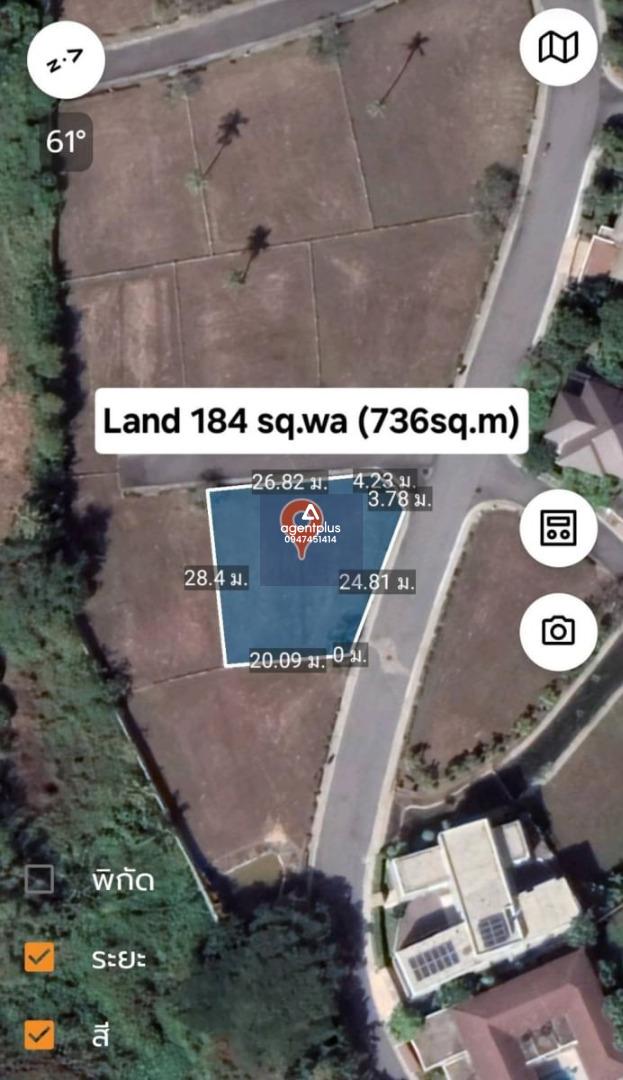This screenshot has width=623, height=1080.
Task: Open the map layers button
Action: pyautogui.click(x=558, y=47)
